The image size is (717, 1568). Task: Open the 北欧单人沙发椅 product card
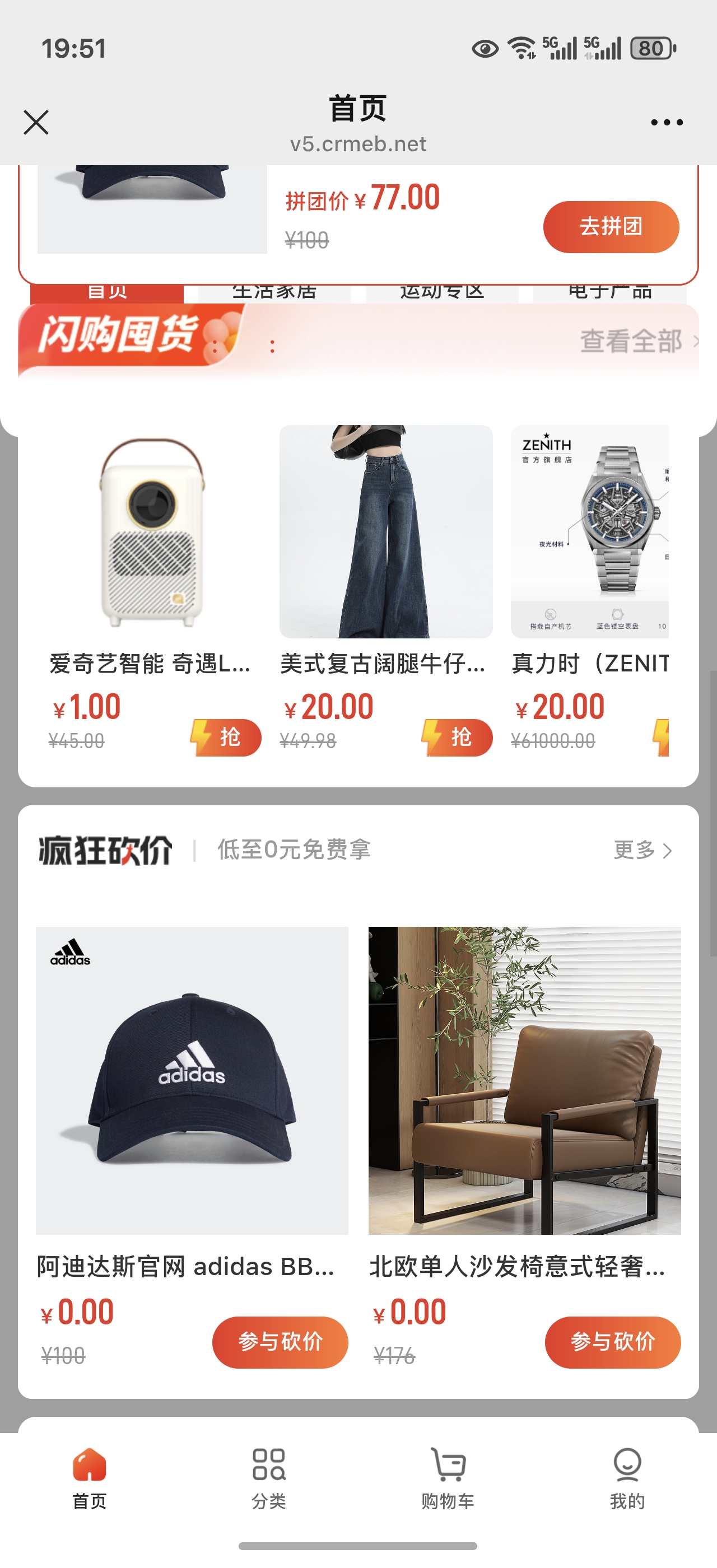(524, 1080)
